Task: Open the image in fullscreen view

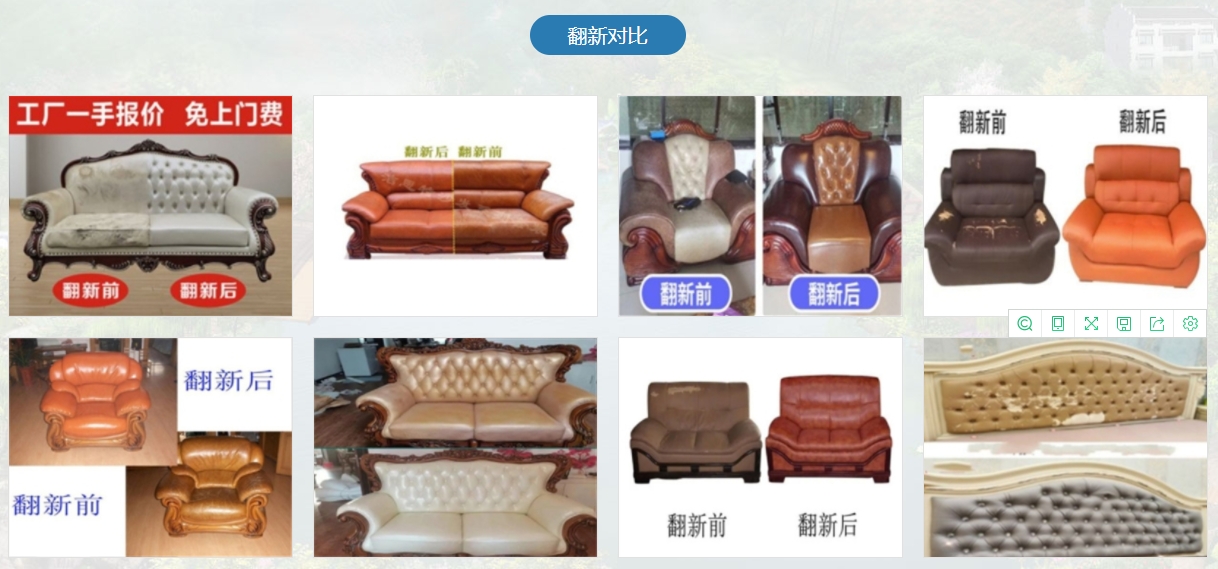Action: click(1091, 323)
